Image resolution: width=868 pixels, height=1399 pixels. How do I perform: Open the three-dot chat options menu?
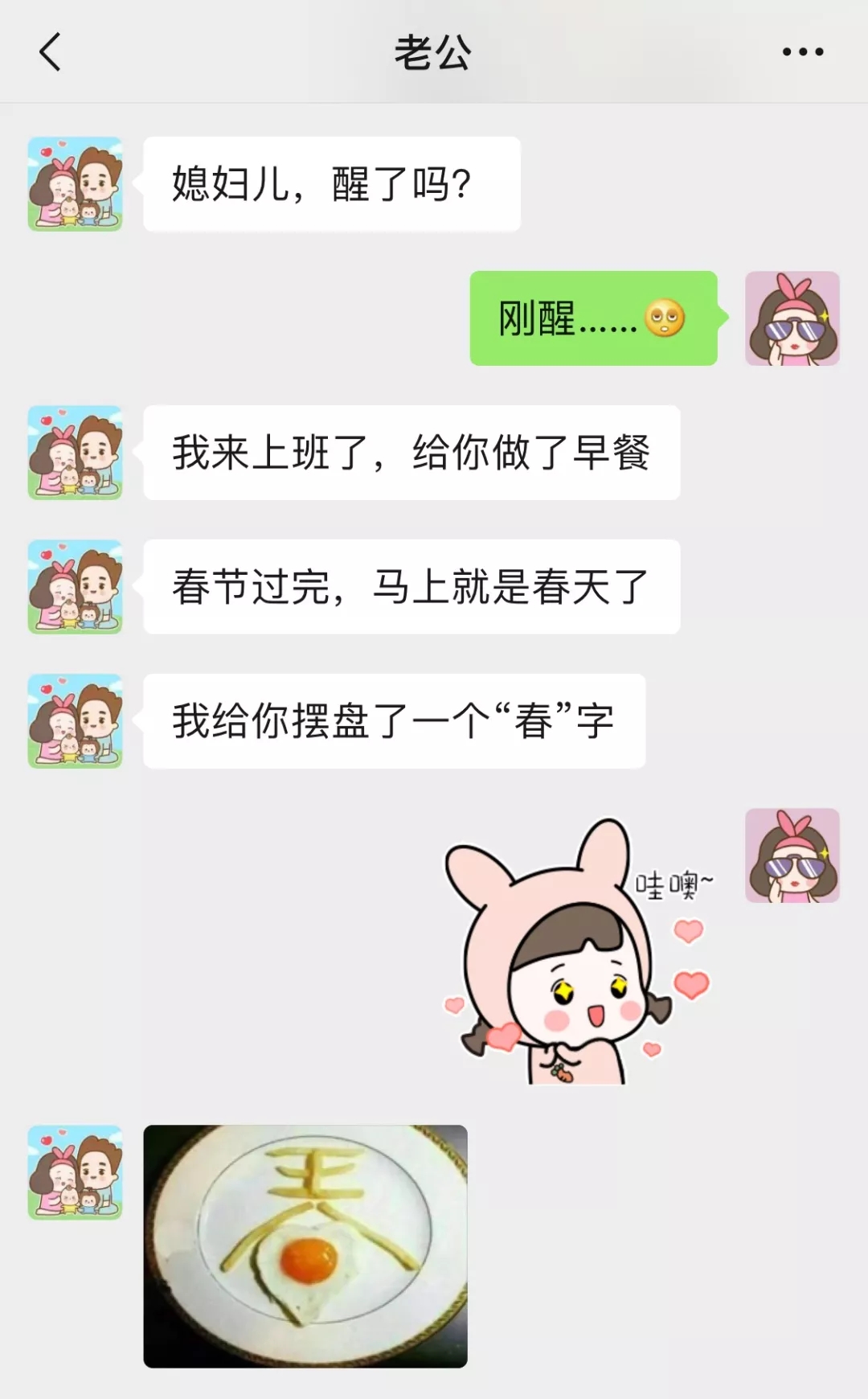pyautogui.click(x=802, y=52)
